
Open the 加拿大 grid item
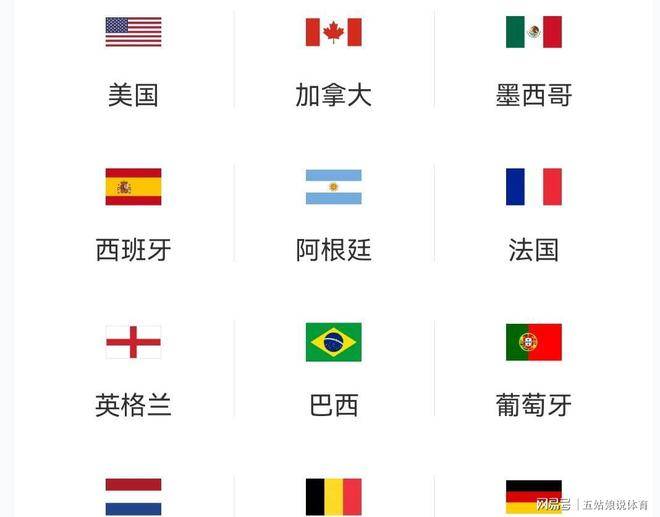click(x=333, y=60)
